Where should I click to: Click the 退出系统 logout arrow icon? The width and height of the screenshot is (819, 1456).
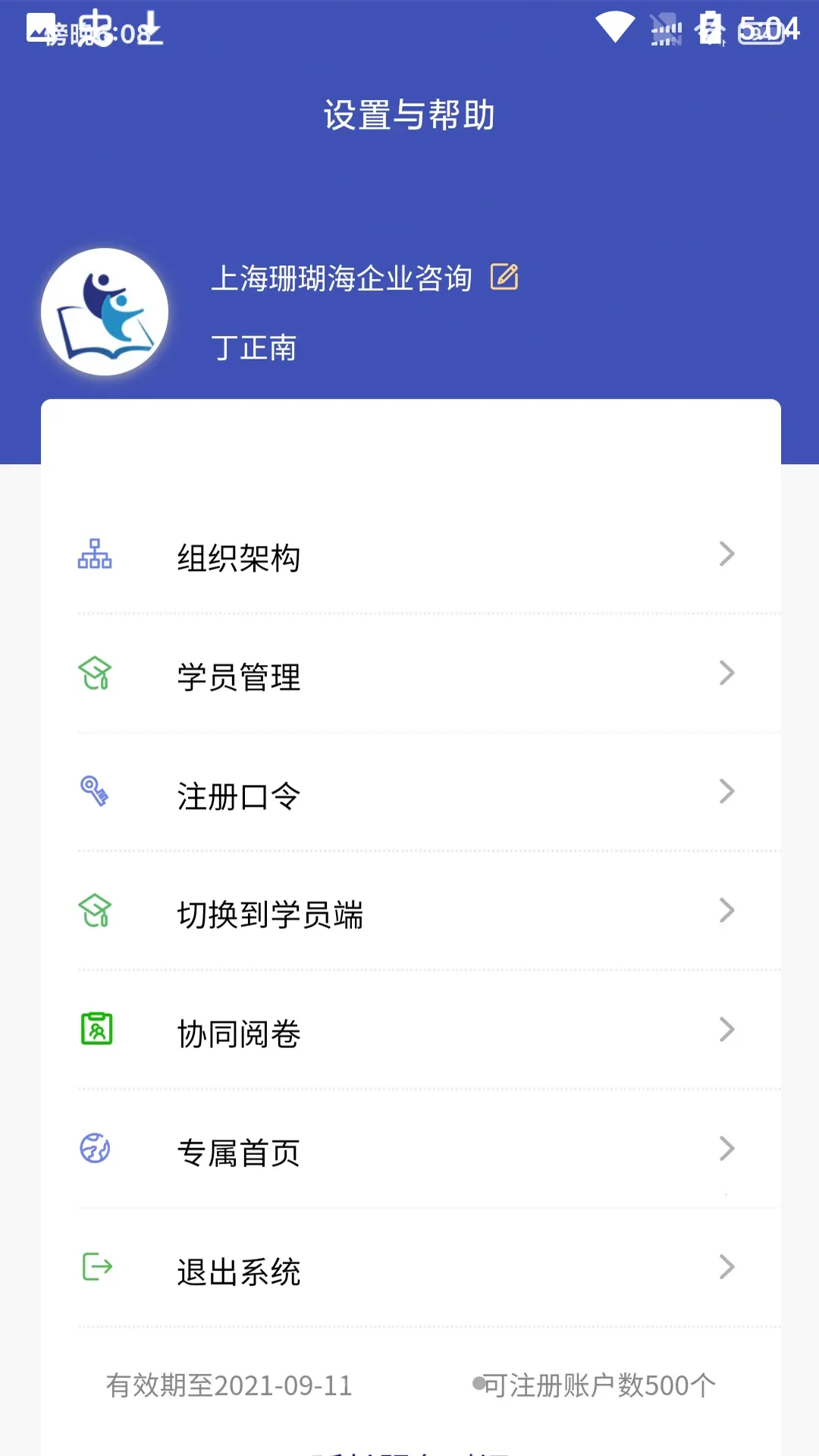pyautogui.click(x=94, y=1268)
